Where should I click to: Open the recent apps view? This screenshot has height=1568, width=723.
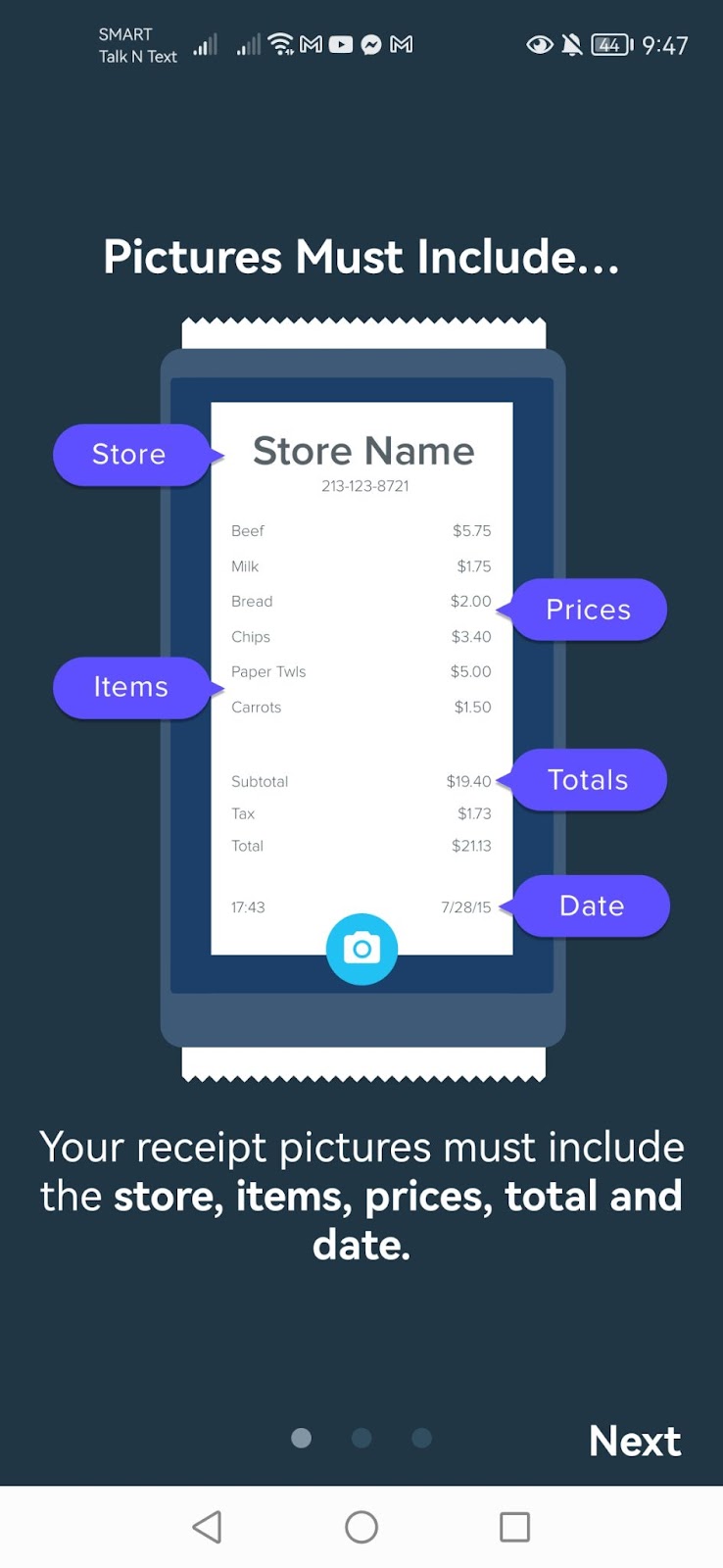(x=514, y=1527)
